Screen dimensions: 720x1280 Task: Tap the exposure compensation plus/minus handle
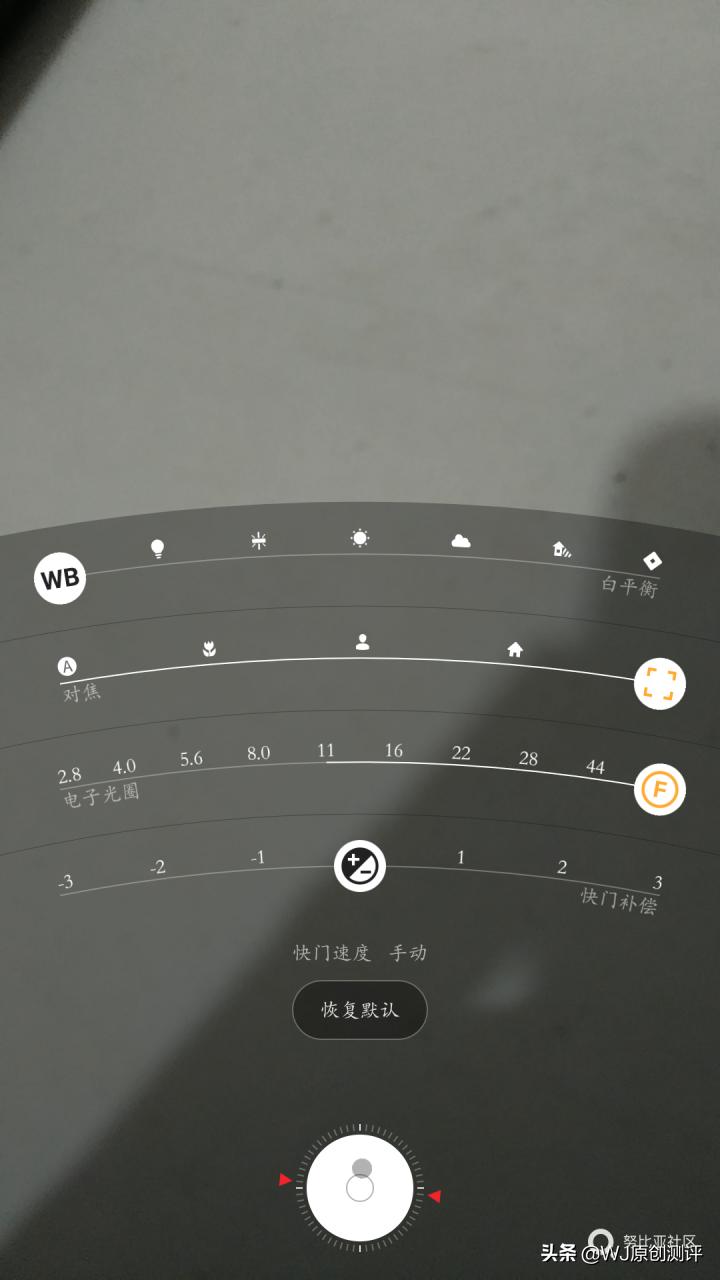click(x=360, y=865)
